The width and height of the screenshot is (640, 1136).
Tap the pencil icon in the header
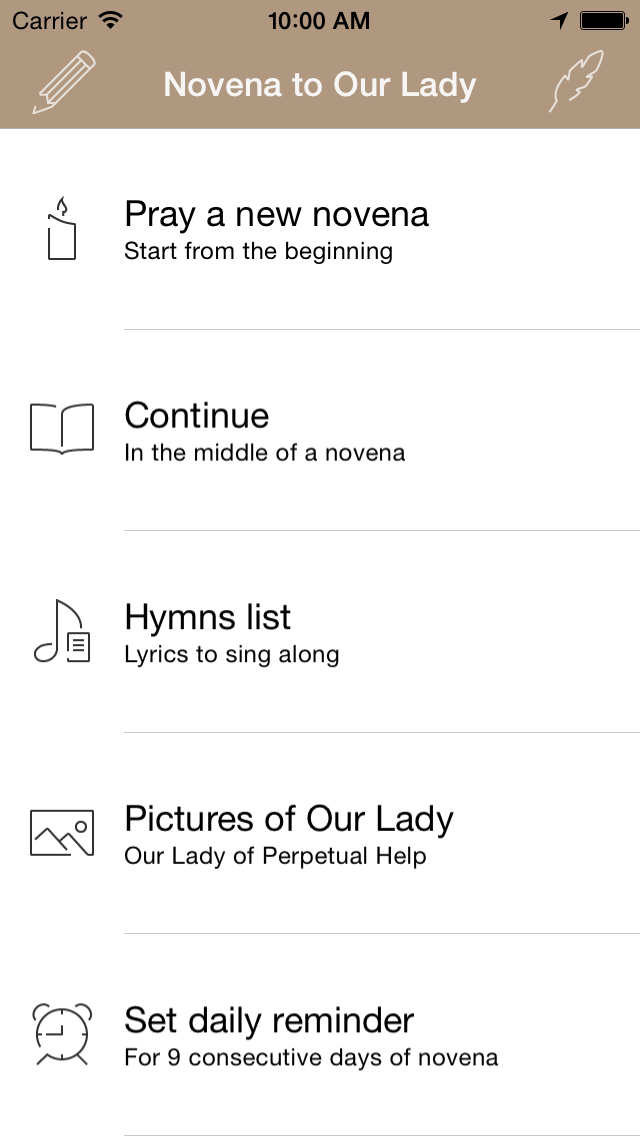[x=64, y=82]
